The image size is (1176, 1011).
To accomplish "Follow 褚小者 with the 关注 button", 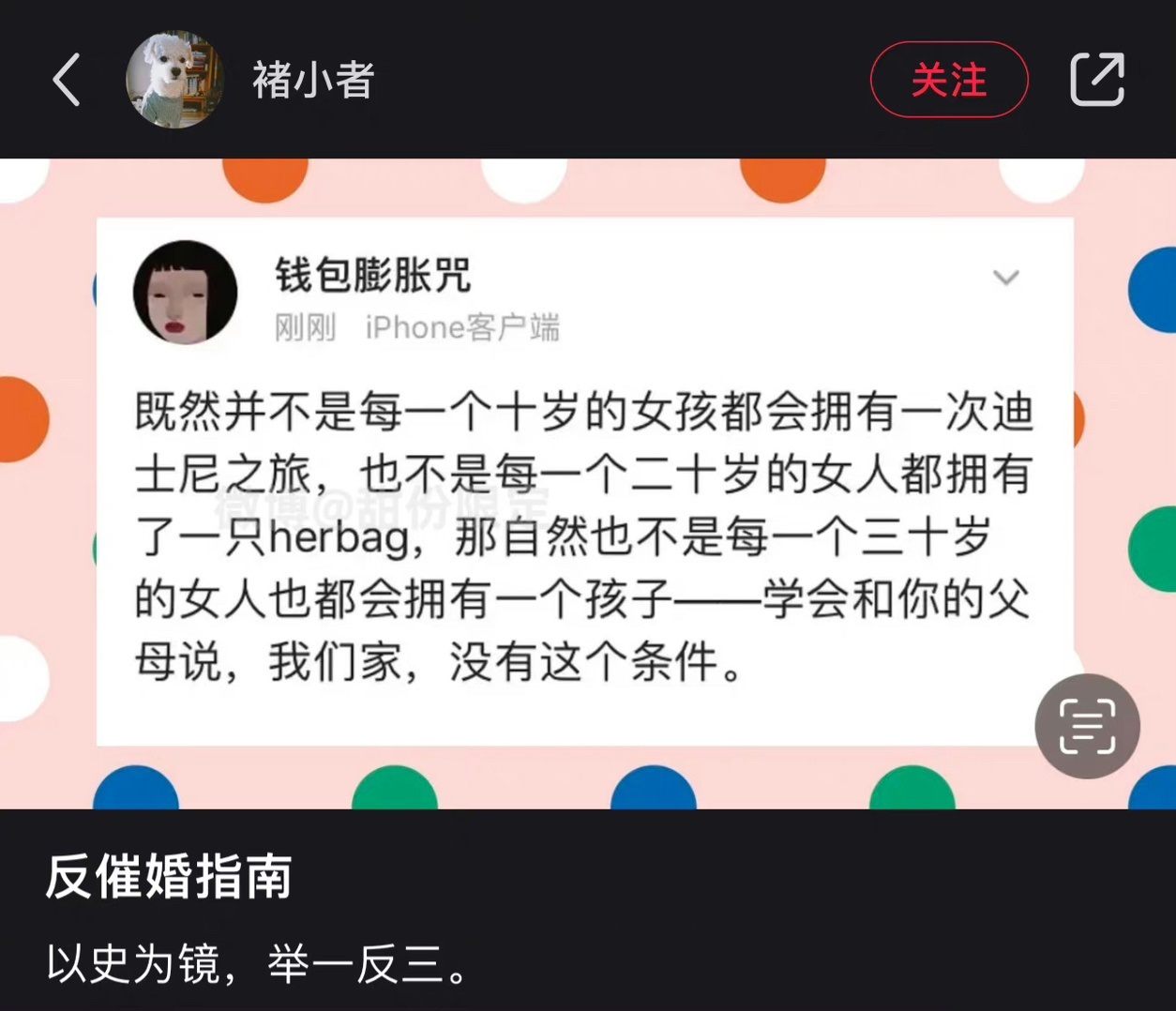I will pos(948,80).
